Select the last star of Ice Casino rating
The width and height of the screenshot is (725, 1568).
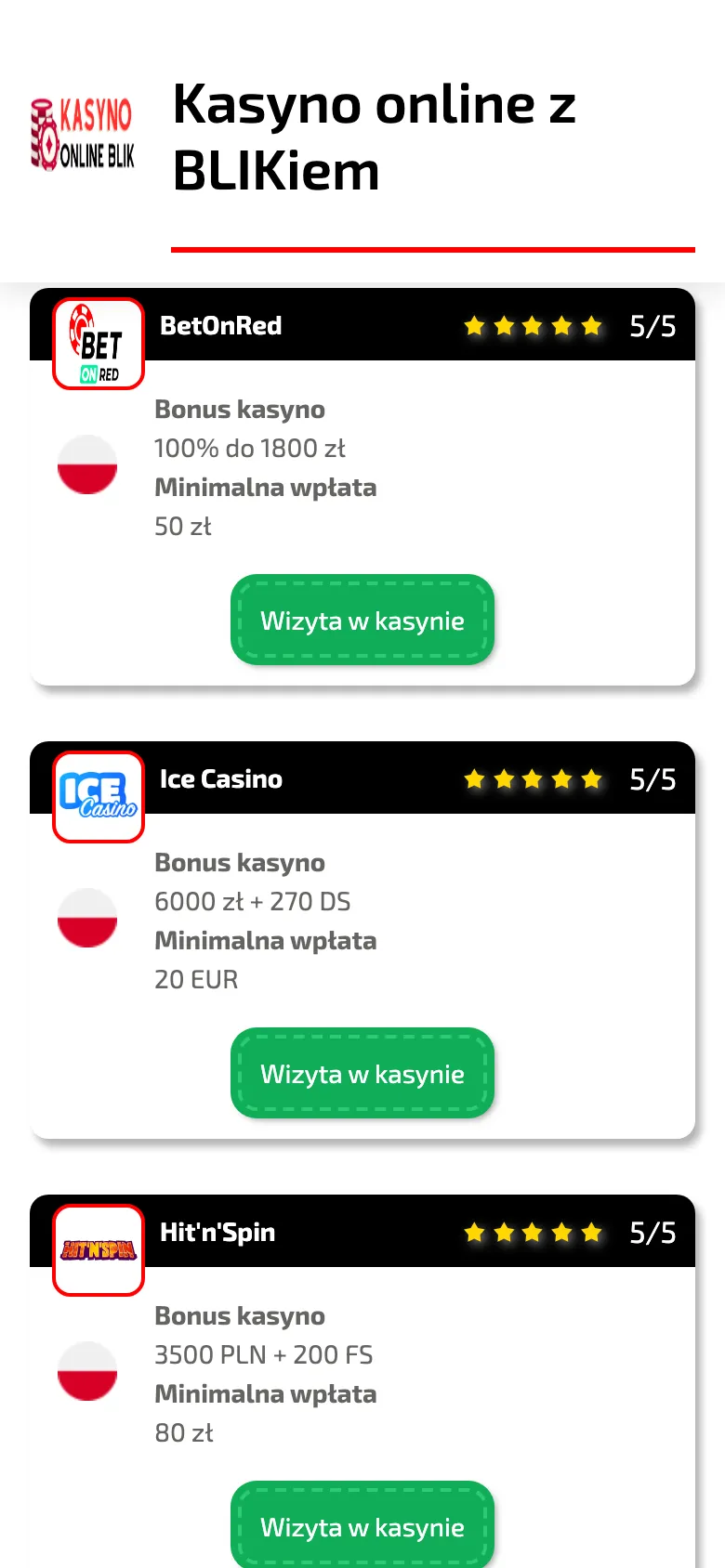click(591, 779)
